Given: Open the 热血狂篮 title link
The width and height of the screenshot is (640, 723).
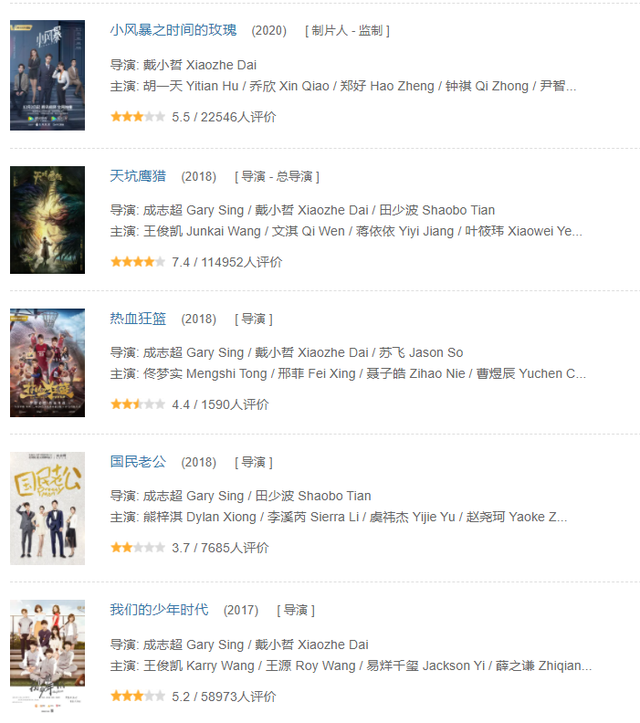Looking at the screenshot, I should [x=138, y=319].
